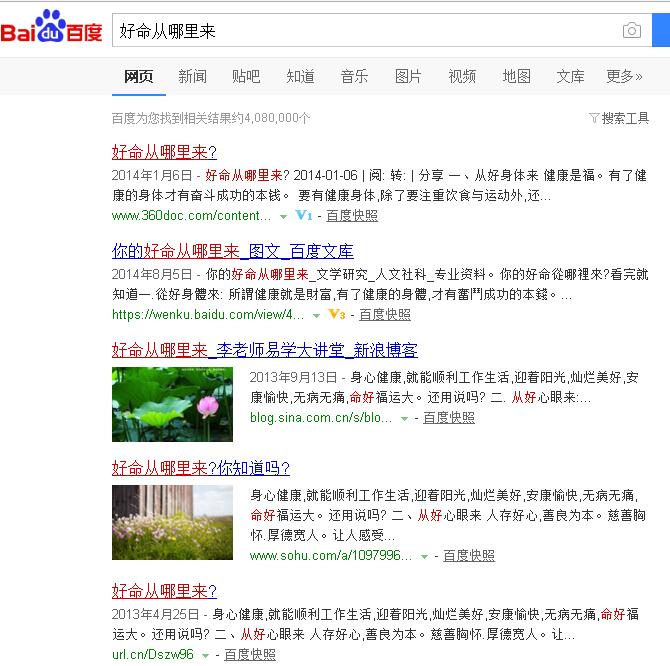This screenshot has height=666, width=670.
Task: Open the 360doc result 好命从哪里来?
Action: pos(164,153)
